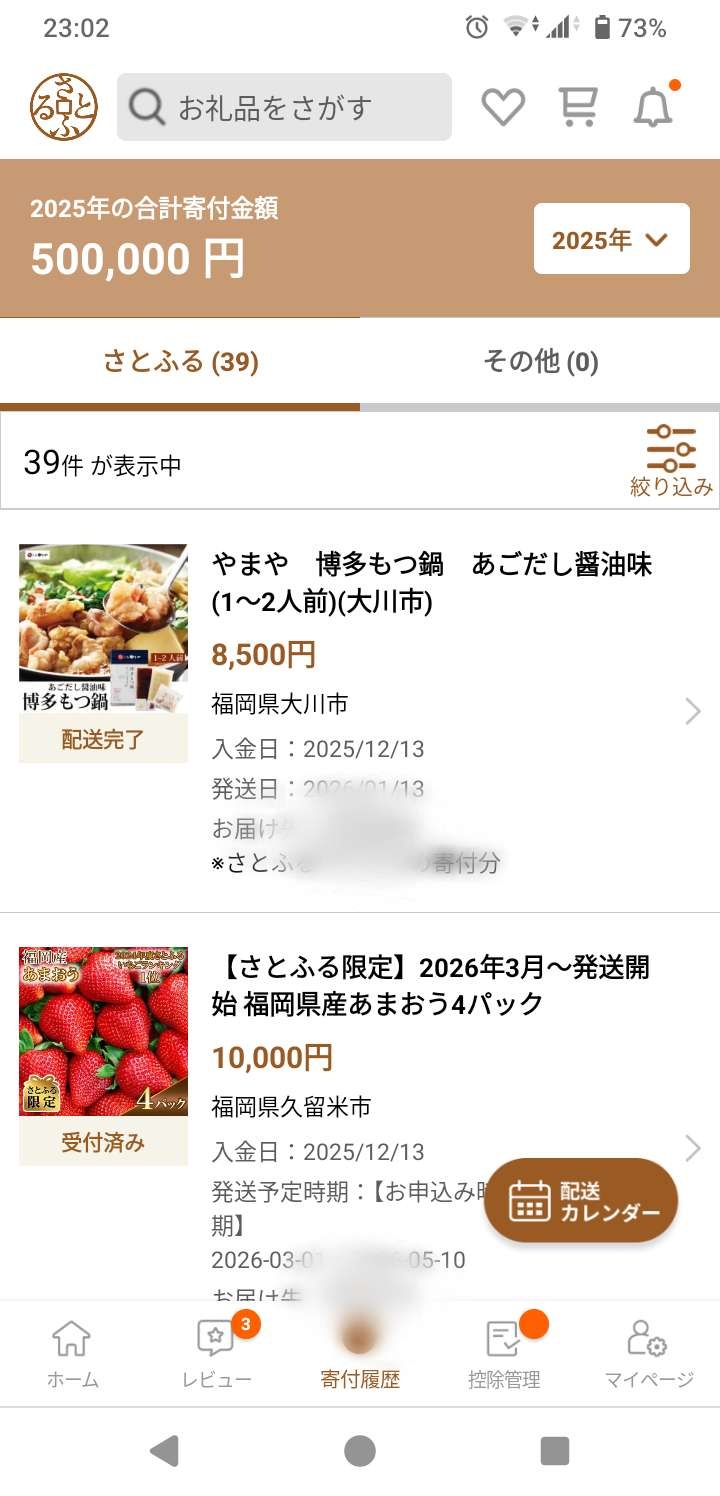Viewport: 720px width, 1496px height.
Task: Open the notifications bell
Action: click(x=653, y=107)
